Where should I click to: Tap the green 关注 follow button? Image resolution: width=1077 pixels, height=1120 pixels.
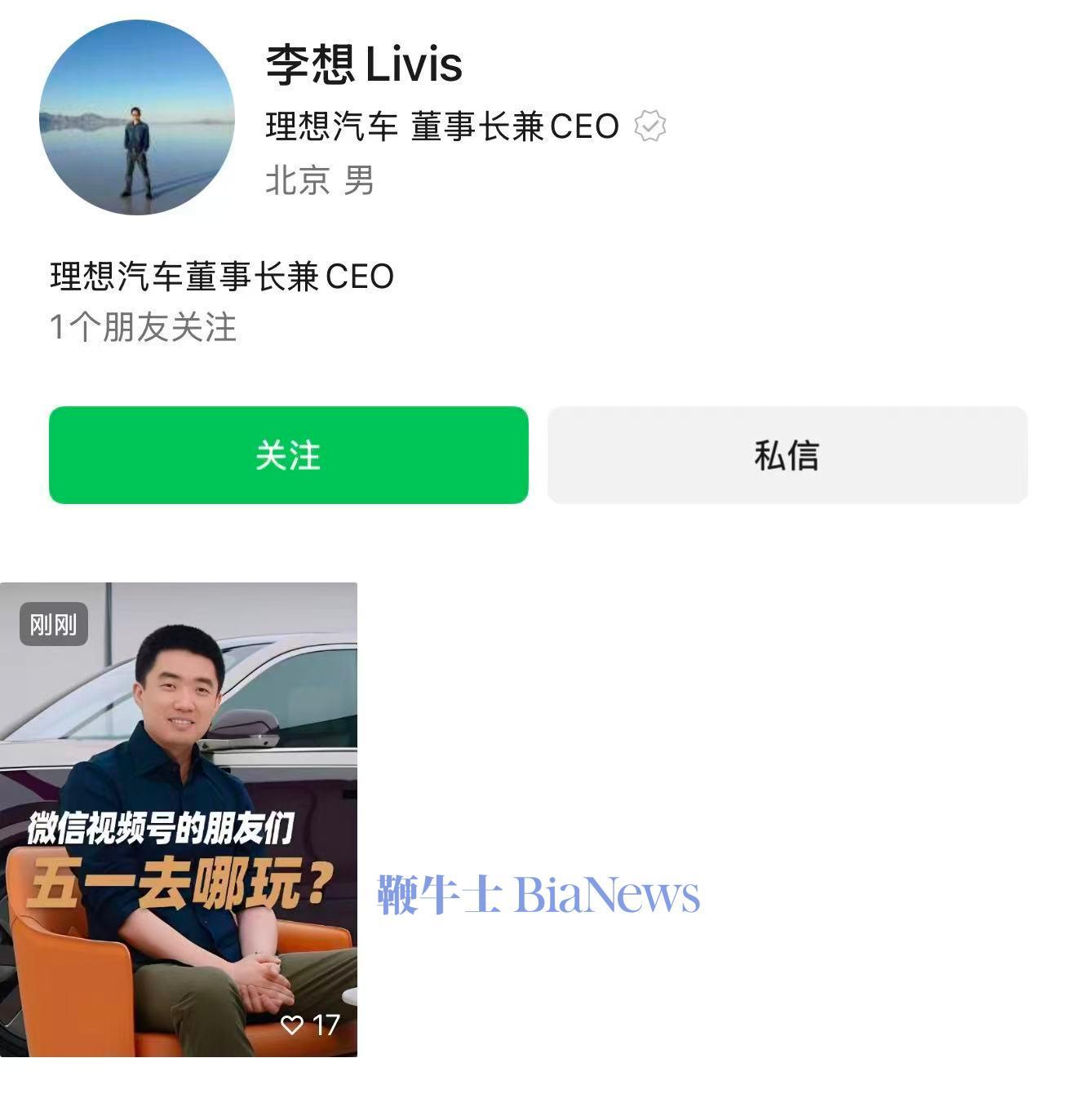288,454
